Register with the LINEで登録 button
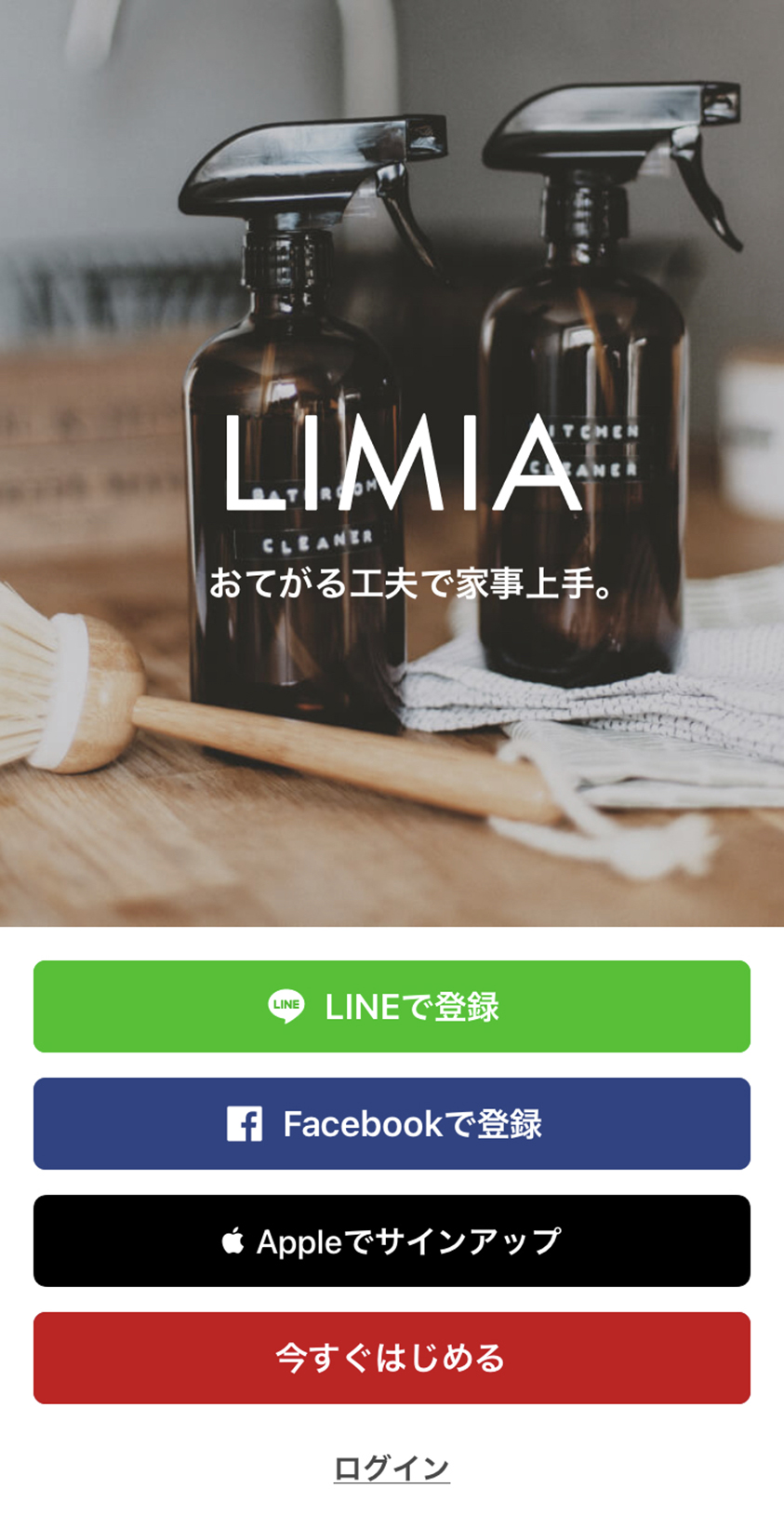The width and height of the screenshot is (784, 1515). 392,1006
